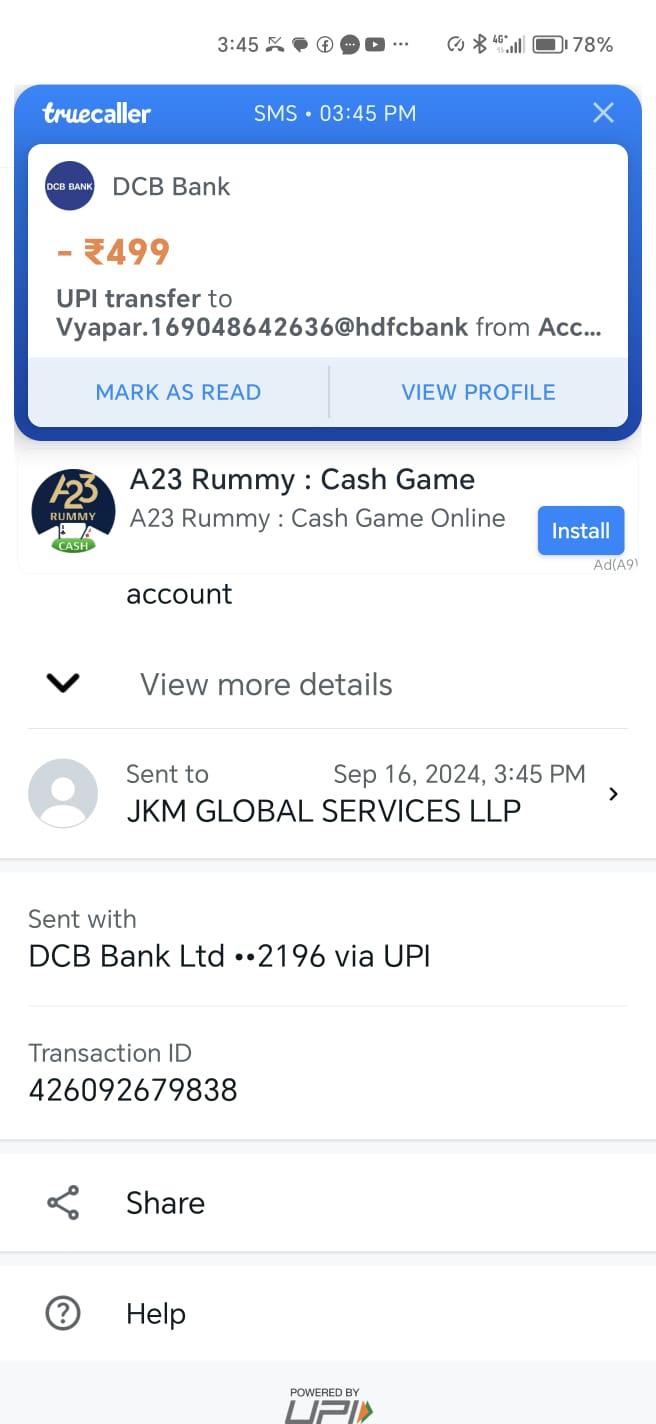
Task: Install A23 Rummy Cash Game
Action: coord(581,530)
